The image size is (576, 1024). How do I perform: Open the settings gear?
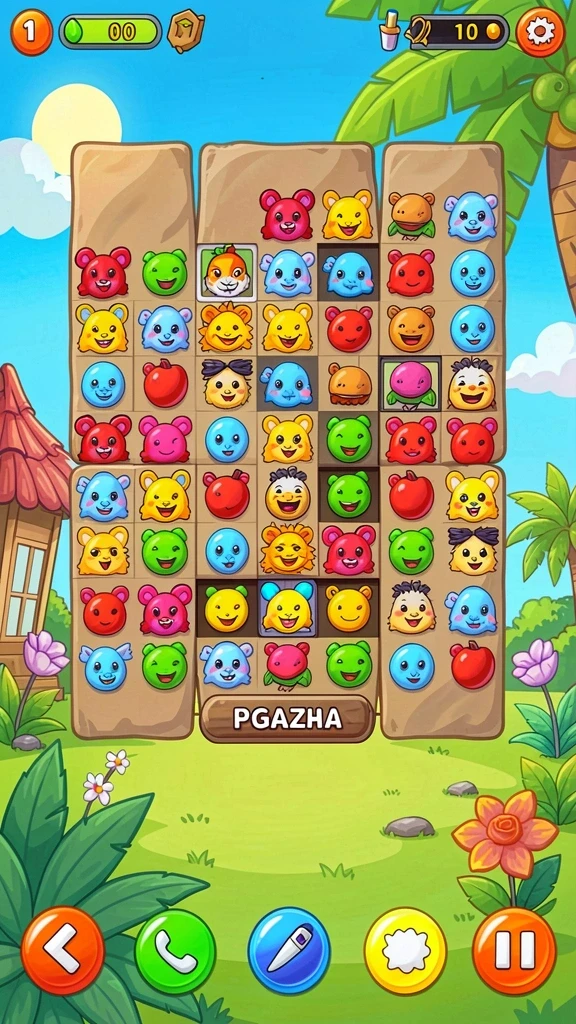pyautogui.click(x=539, y=31)
